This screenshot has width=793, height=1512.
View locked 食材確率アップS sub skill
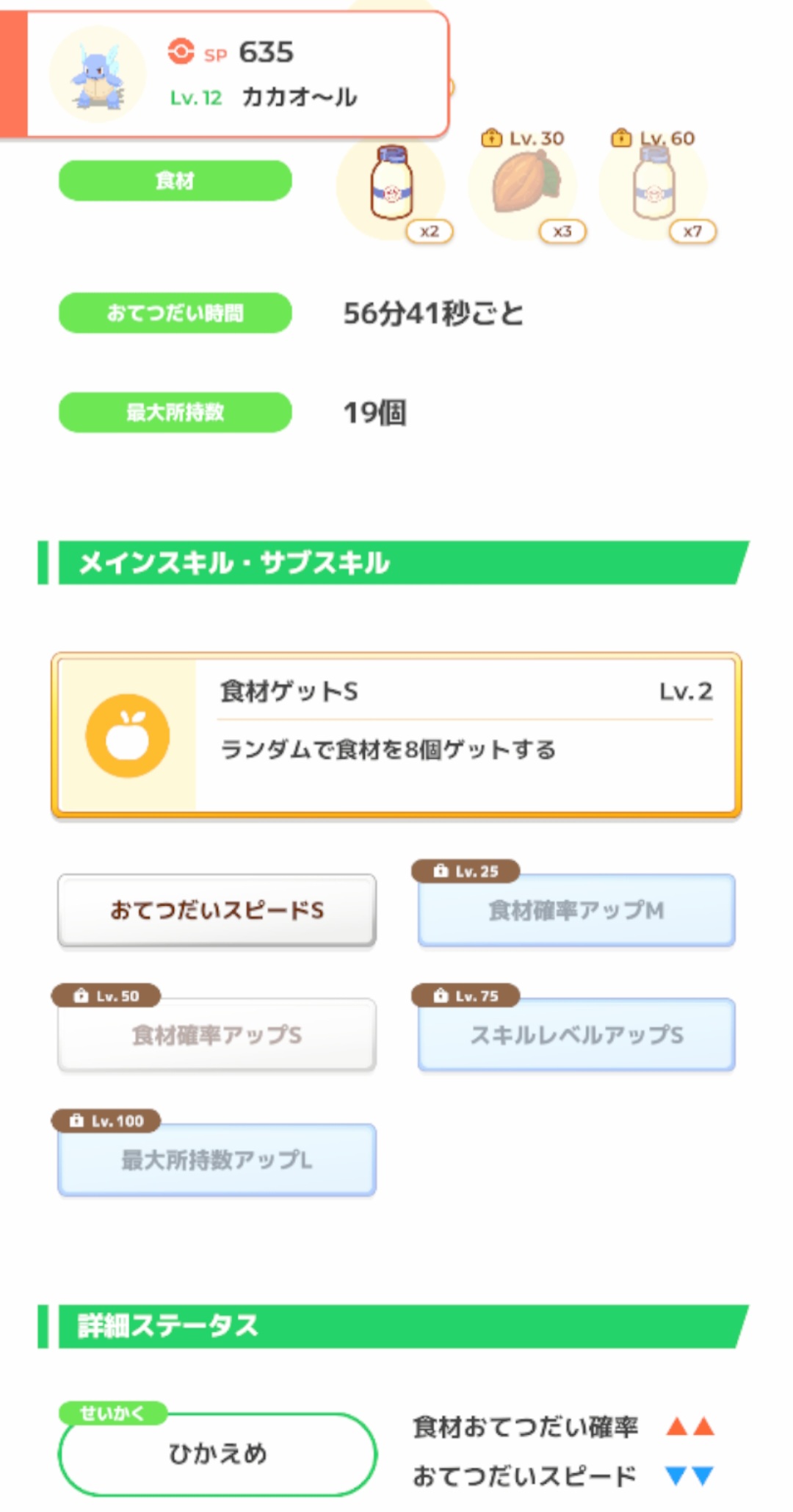click(217, 1034)
